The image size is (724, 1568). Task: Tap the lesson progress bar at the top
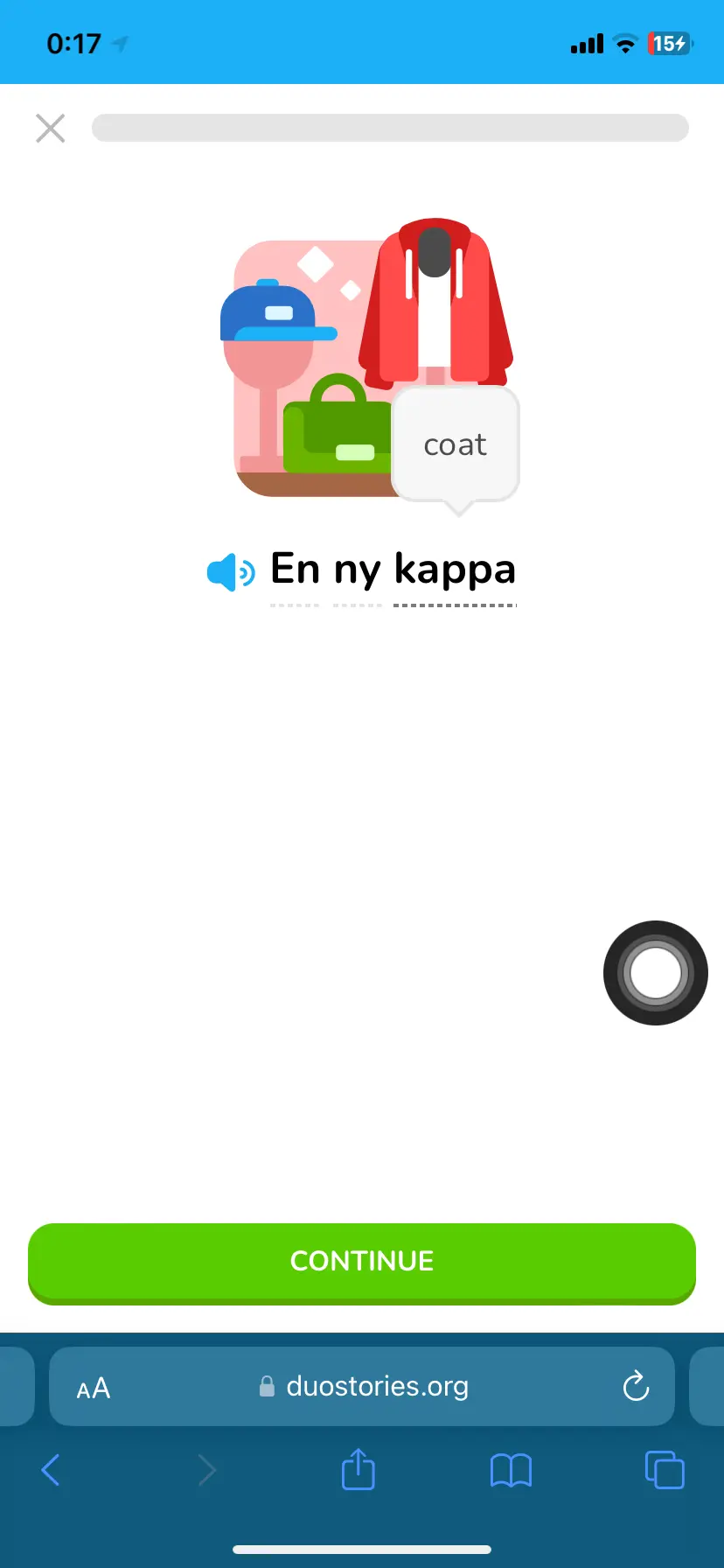(390, 128)
